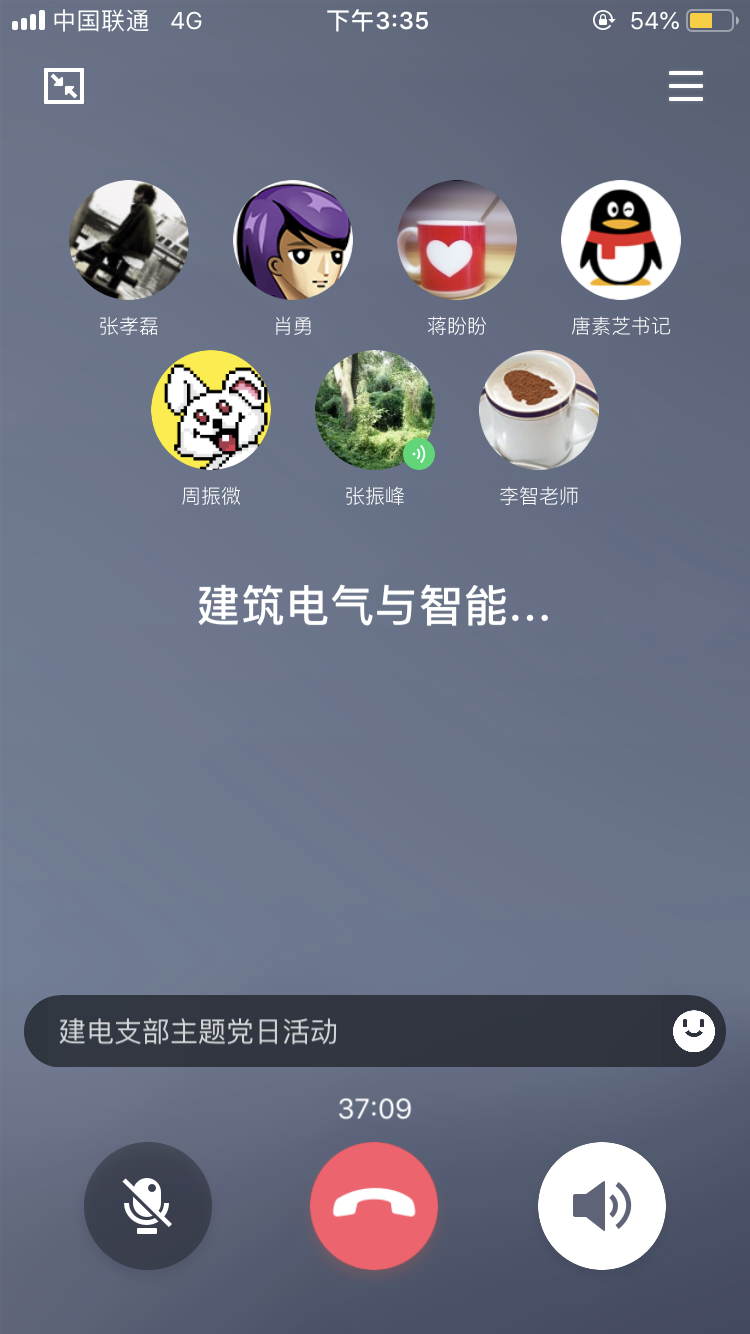Open the hamburger menu
Image resolution: width=750 pixels, height=1334 pixels.
[686, 87]
